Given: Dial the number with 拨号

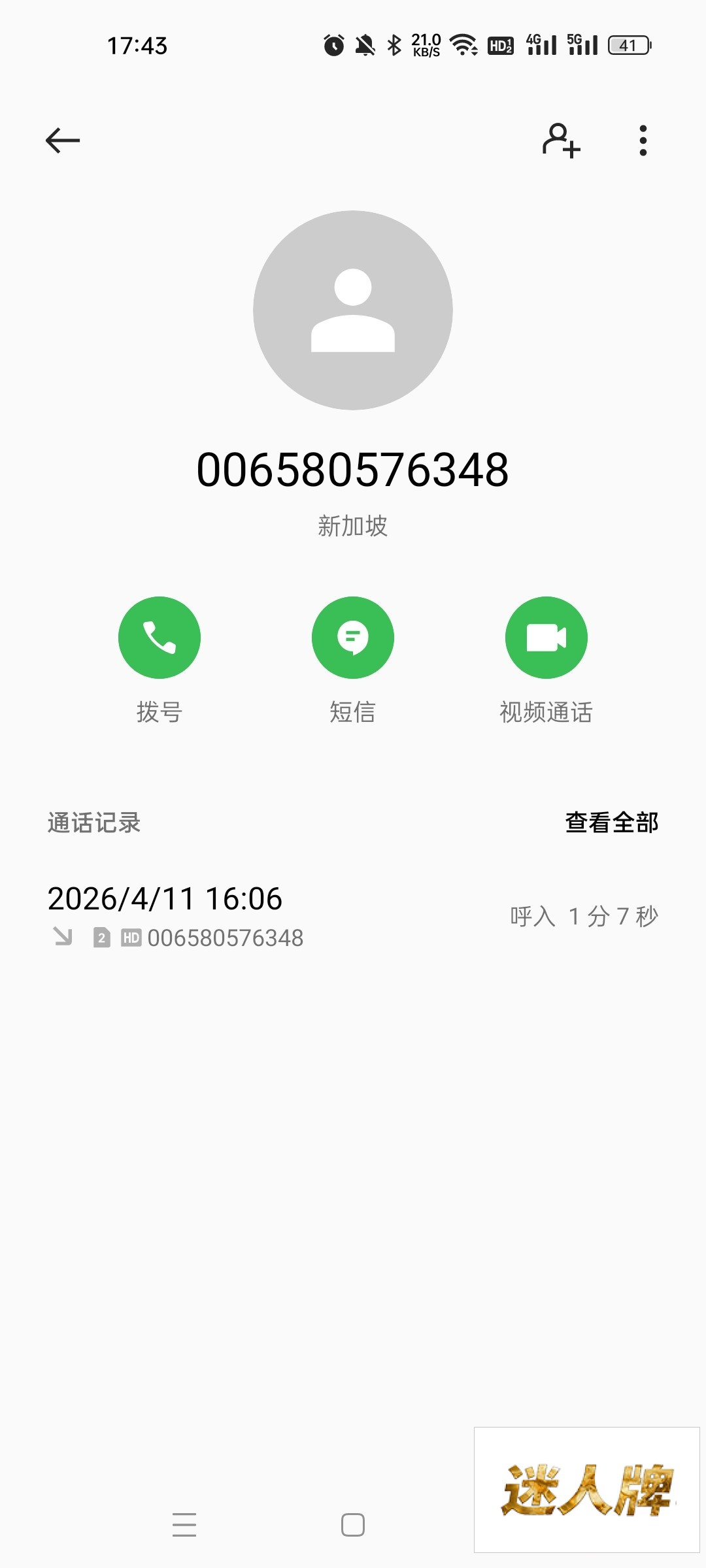Looking at the screenshot, I should [160, 638].
